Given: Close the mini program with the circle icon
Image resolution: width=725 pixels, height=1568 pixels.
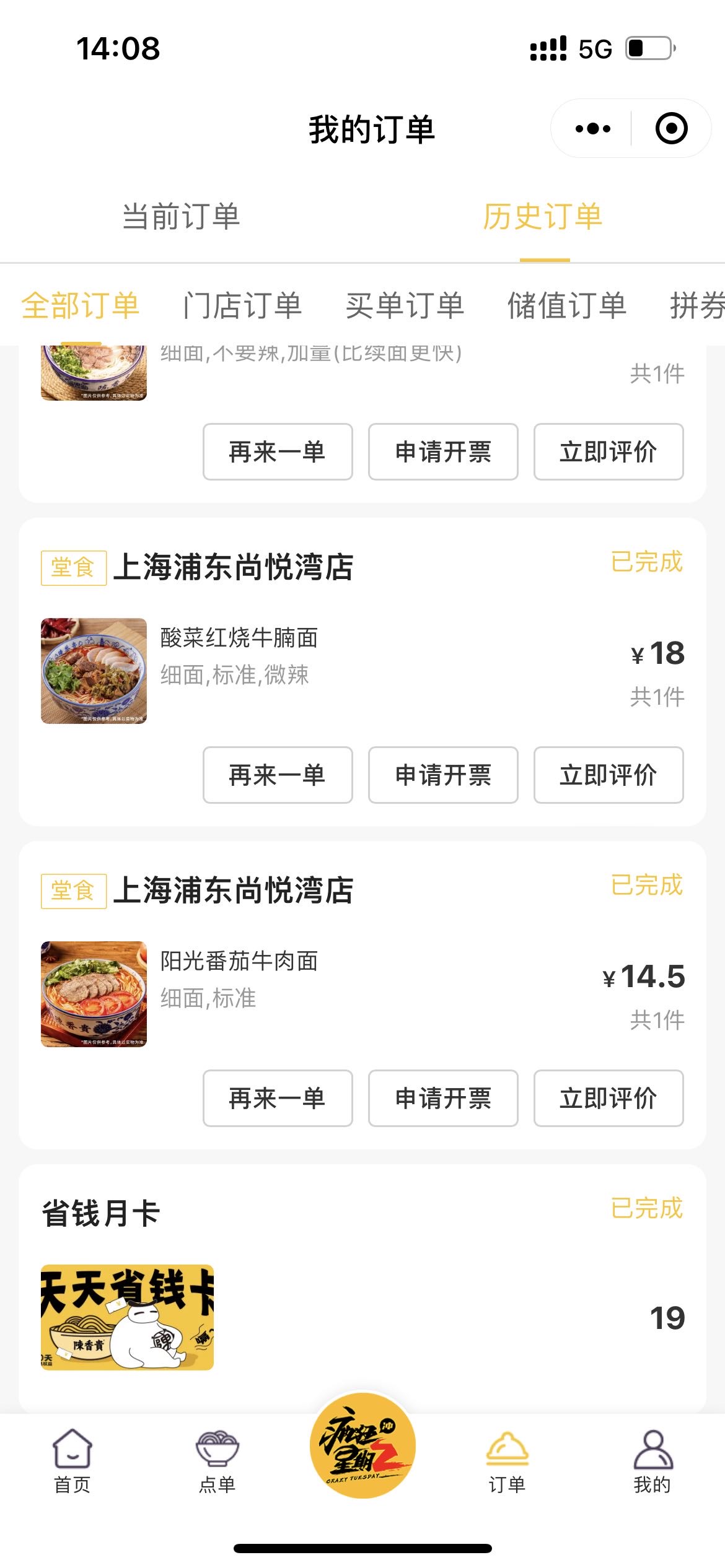Looking at the screenshot, I should pos(671,129).
